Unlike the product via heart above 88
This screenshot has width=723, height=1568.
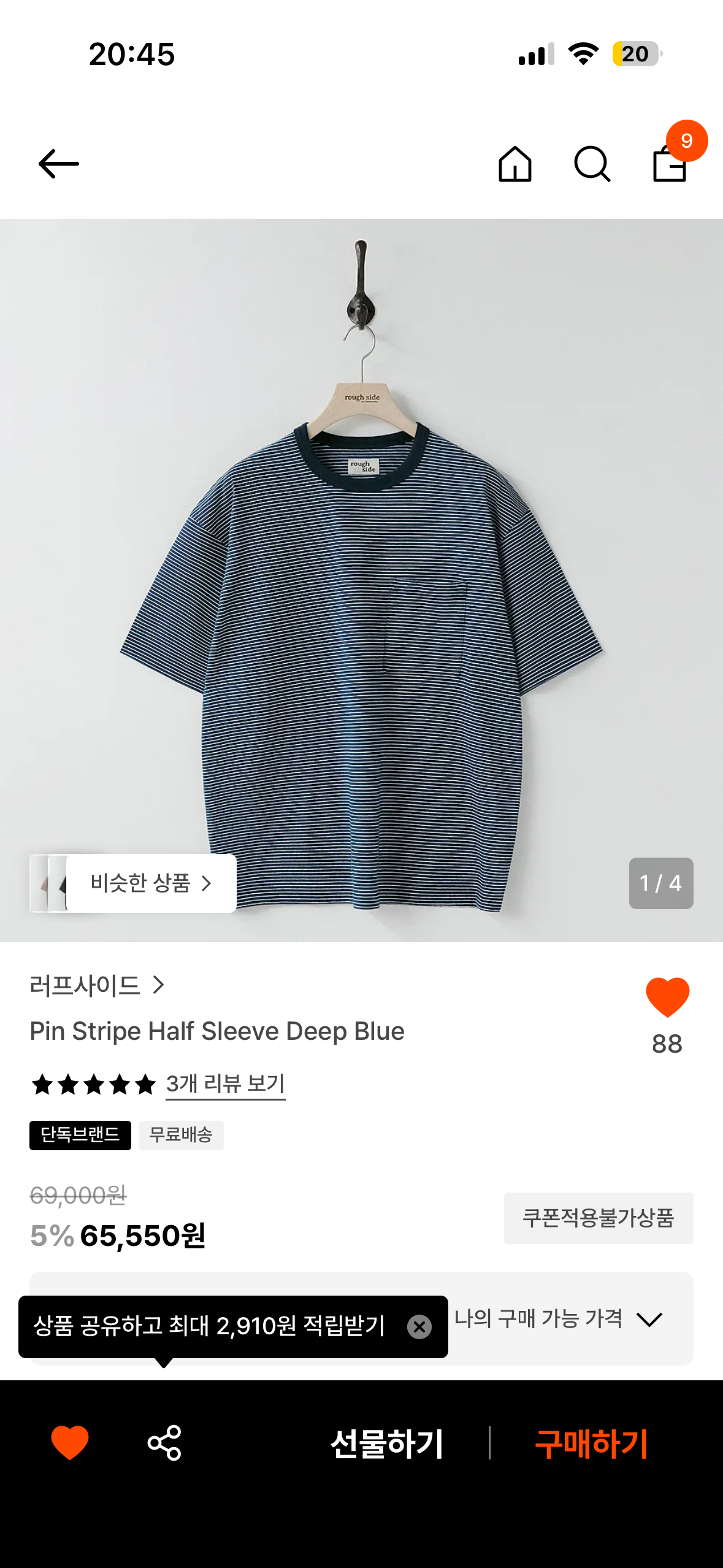(x=667, y=997)
